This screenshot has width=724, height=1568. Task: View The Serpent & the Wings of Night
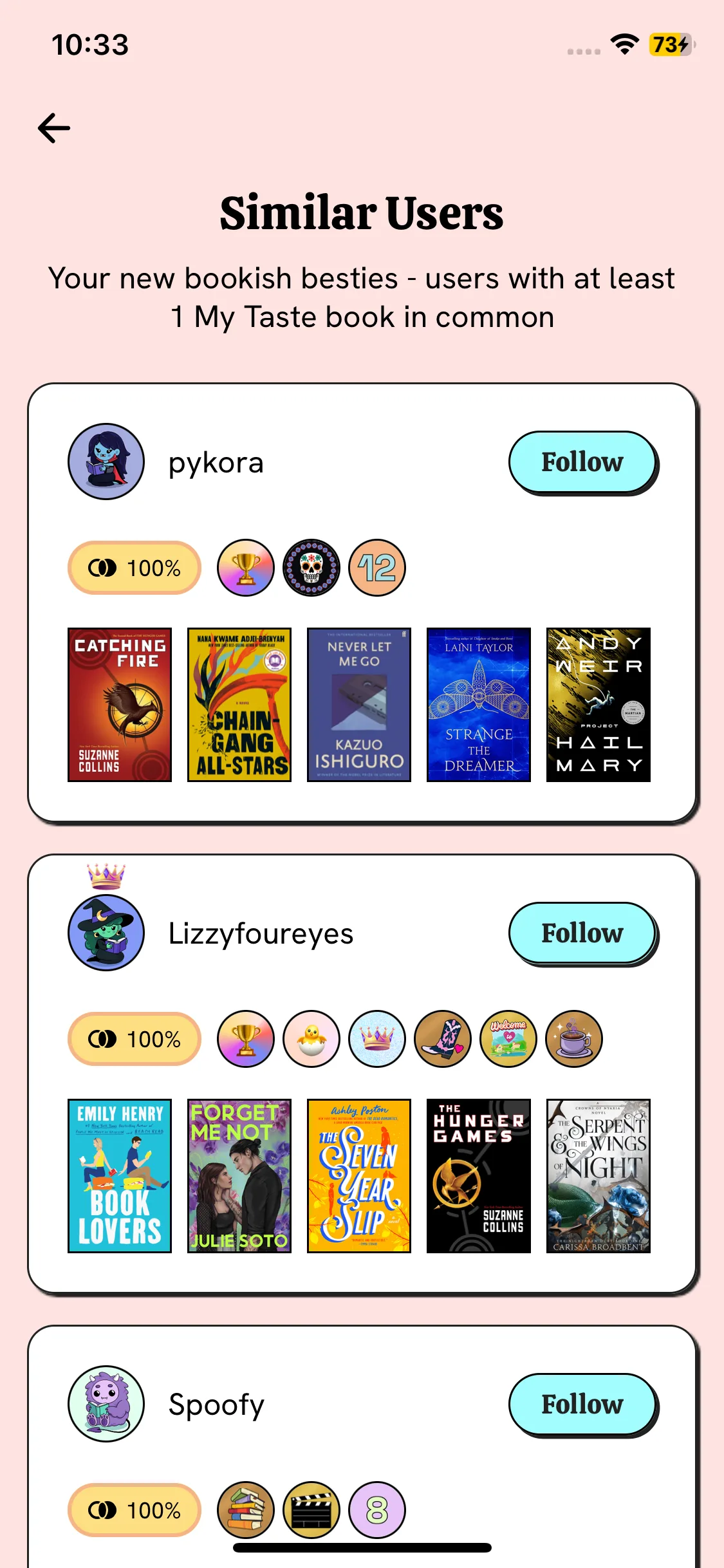[599, 1176]
